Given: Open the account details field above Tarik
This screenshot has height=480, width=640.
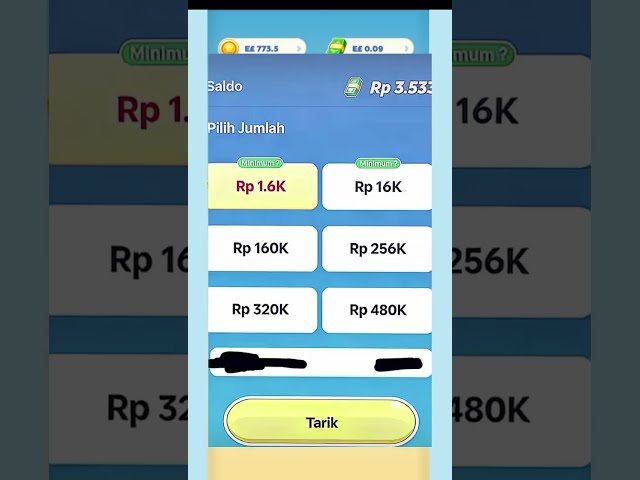Looking at the screenshot, I should (320, 363).
